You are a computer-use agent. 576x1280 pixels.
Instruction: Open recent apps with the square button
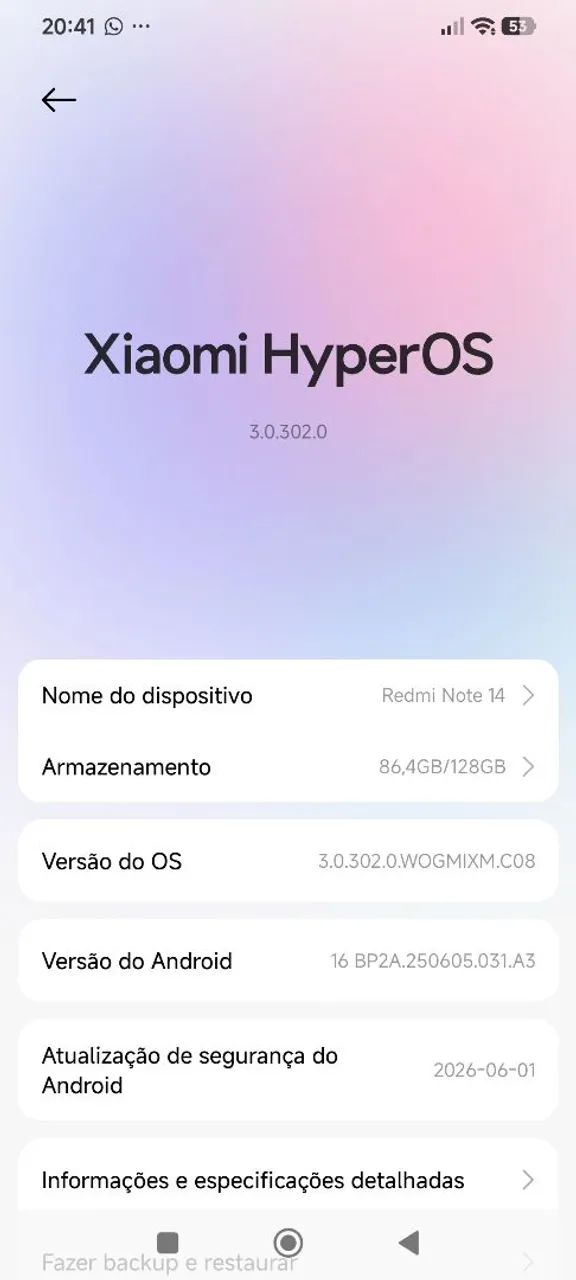(168, 1243)
